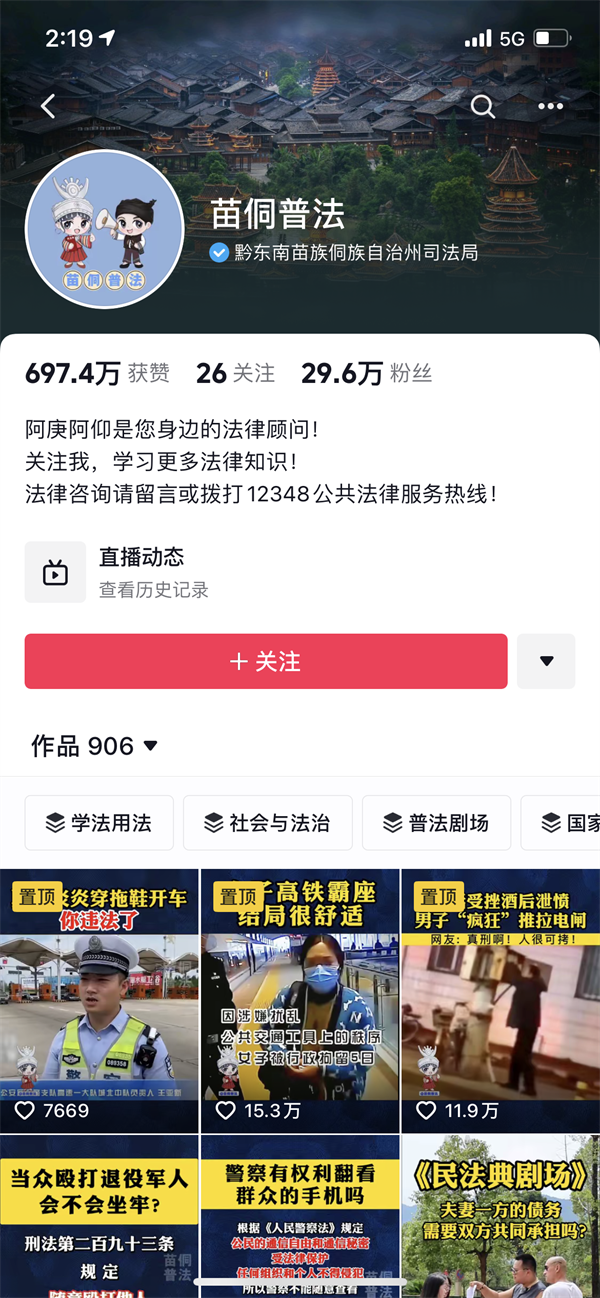Open the 警察翻看群众手机 video
This screenshot has width=600, height=1298.
300,1215
